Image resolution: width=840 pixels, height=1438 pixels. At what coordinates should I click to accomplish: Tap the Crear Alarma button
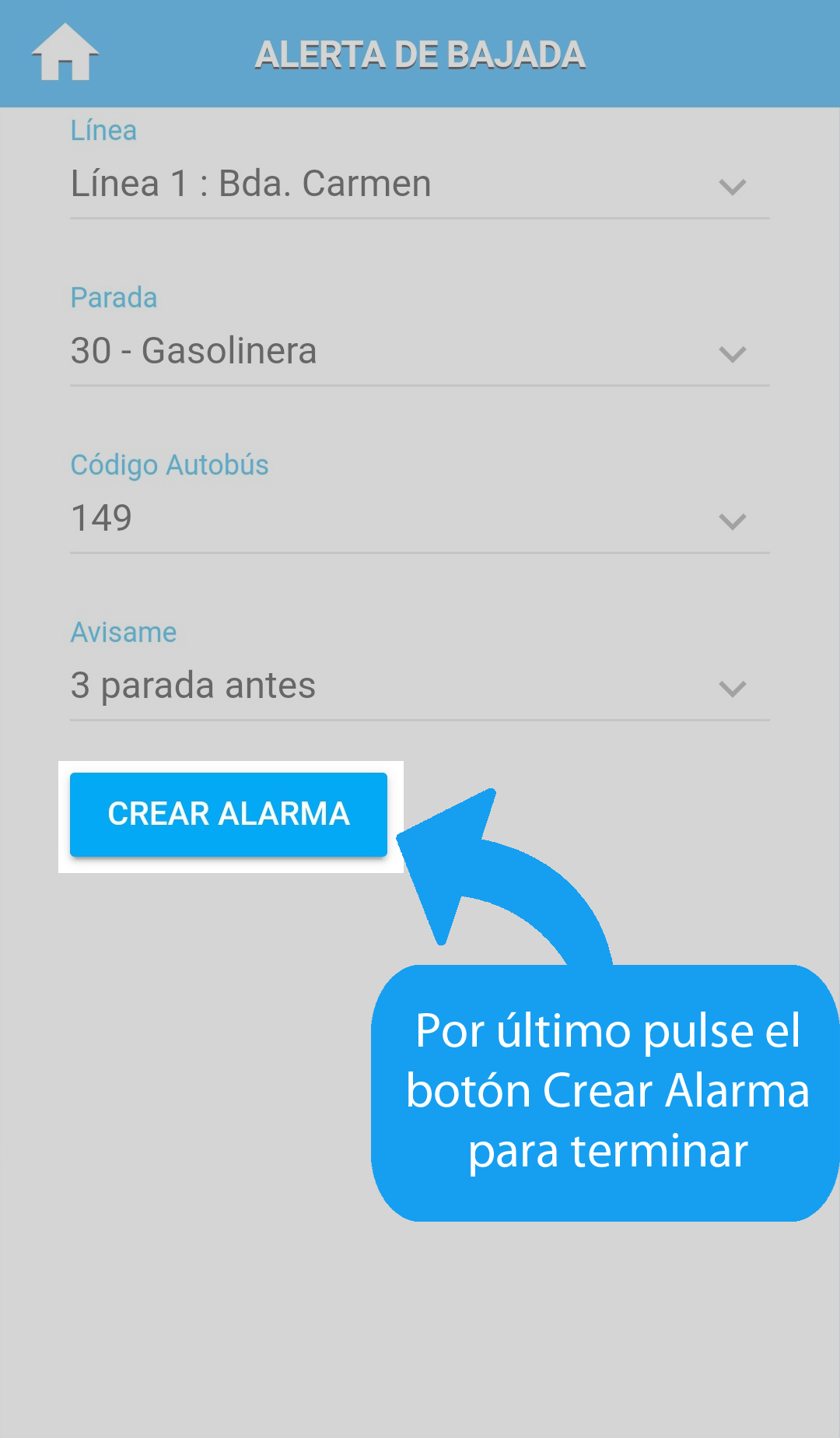229,814
